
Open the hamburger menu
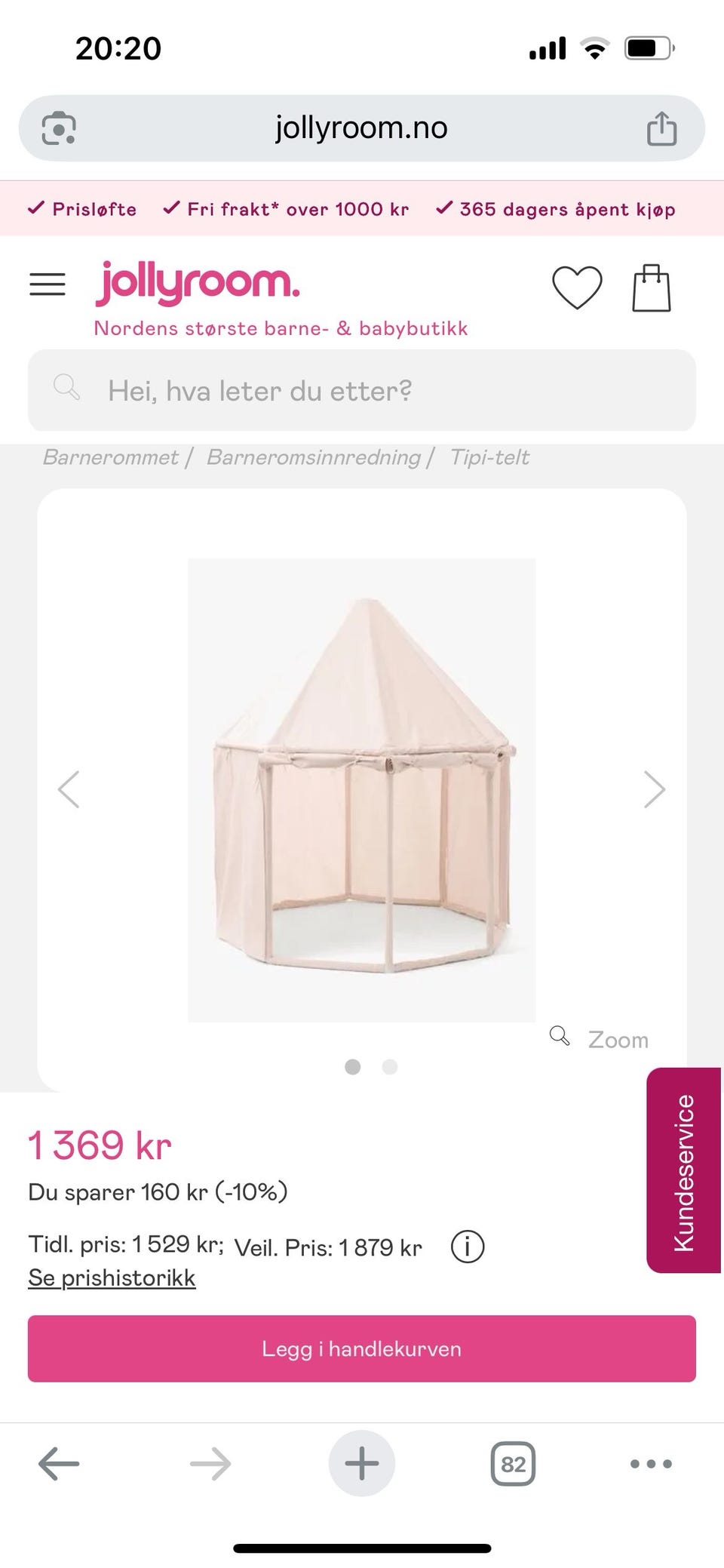(x=48, y=284)
